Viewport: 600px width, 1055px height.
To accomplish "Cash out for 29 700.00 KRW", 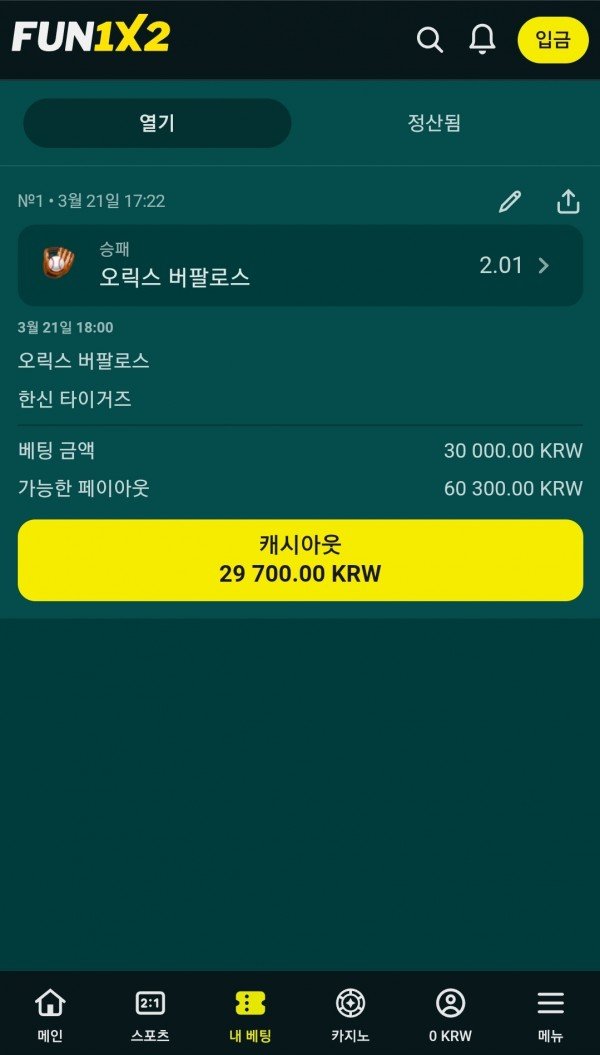I will (x=300, y=560).
